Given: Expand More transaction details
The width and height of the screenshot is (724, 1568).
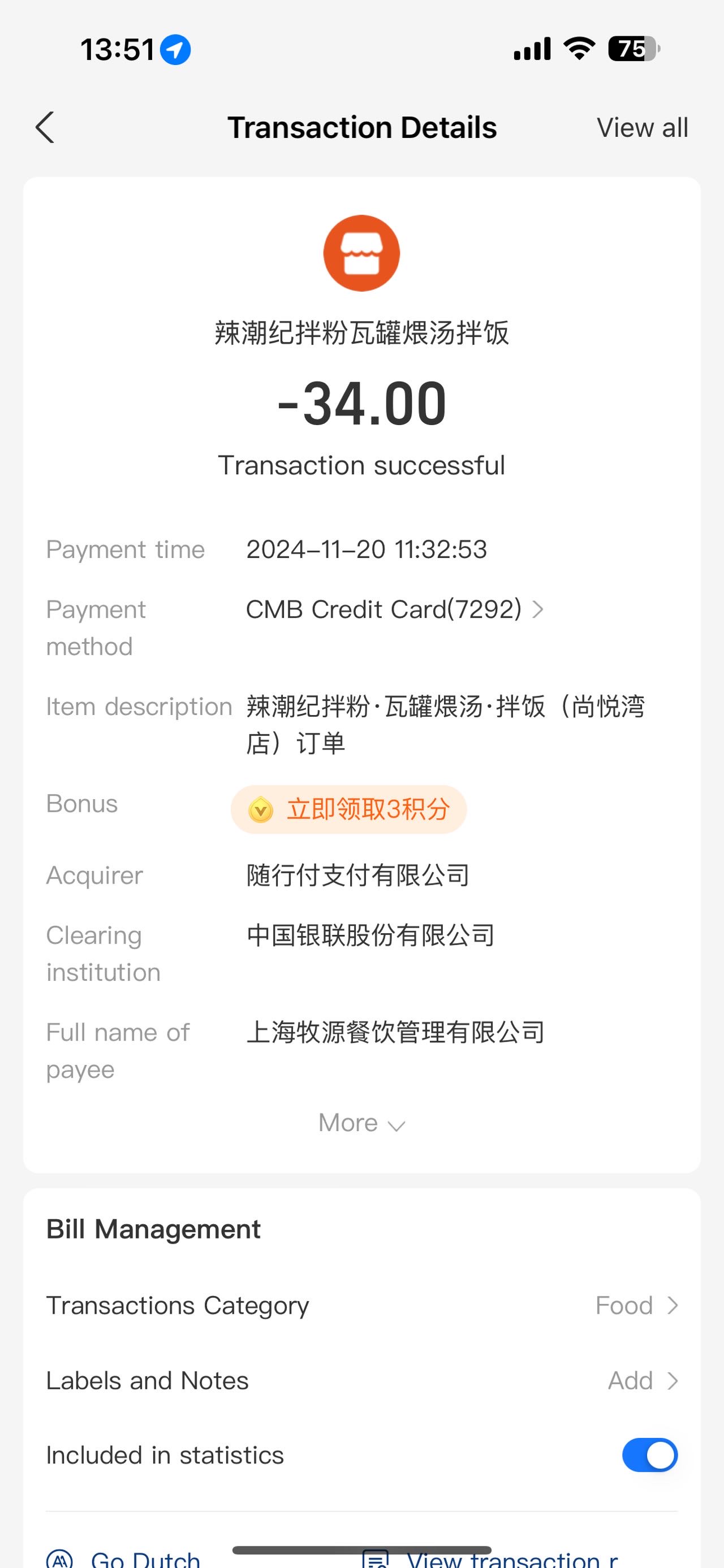Looking at the screenshot, I should point(361,1123).
